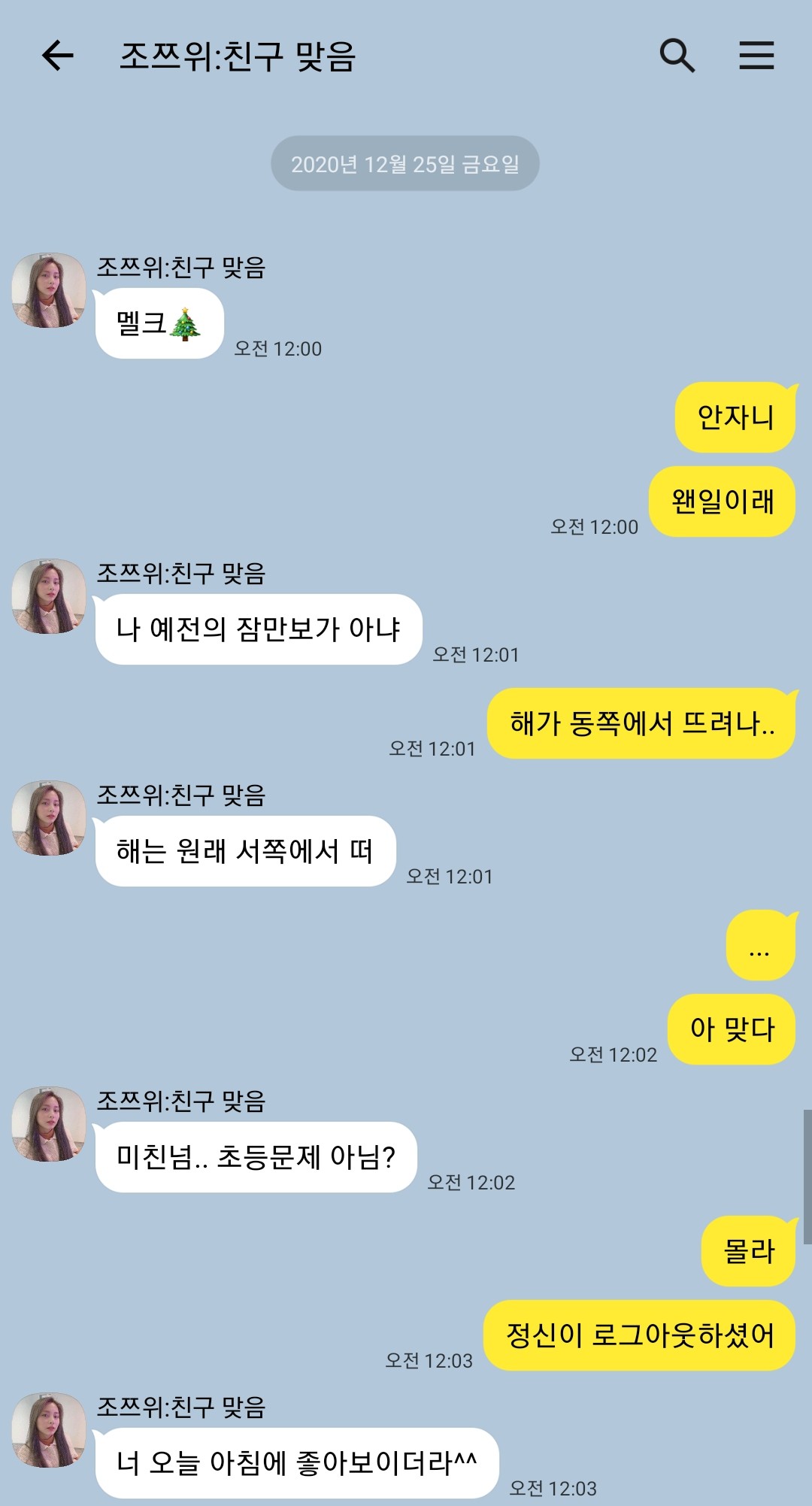Open sender profile beside 해는 원래 서쪽에서 떠
Screen dimensions: 812x1506
tap(49, 818)
